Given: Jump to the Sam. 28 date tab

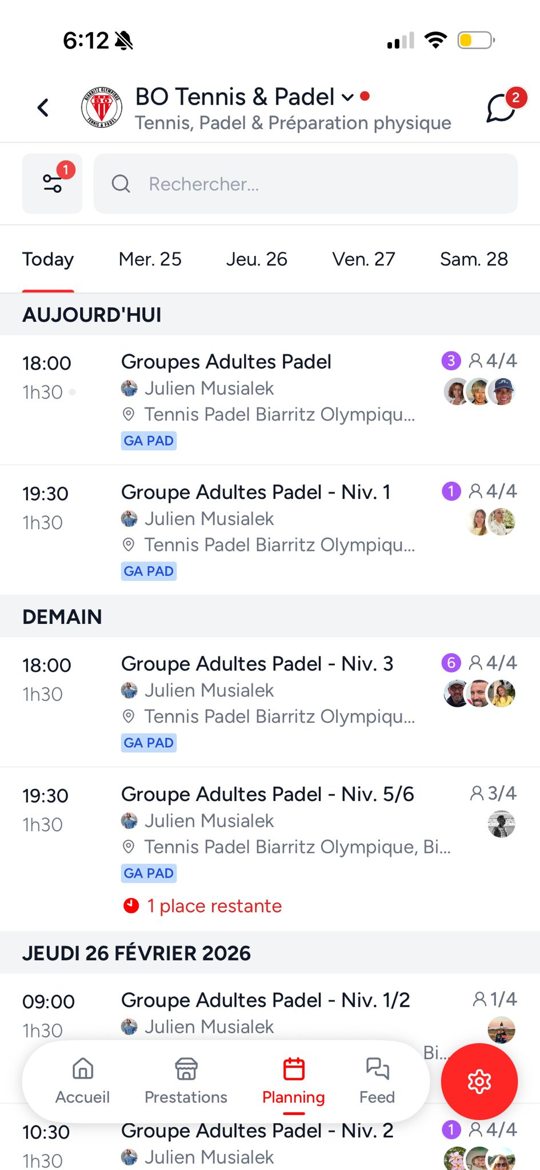Looking at the screenshot, I should (474, 260).
